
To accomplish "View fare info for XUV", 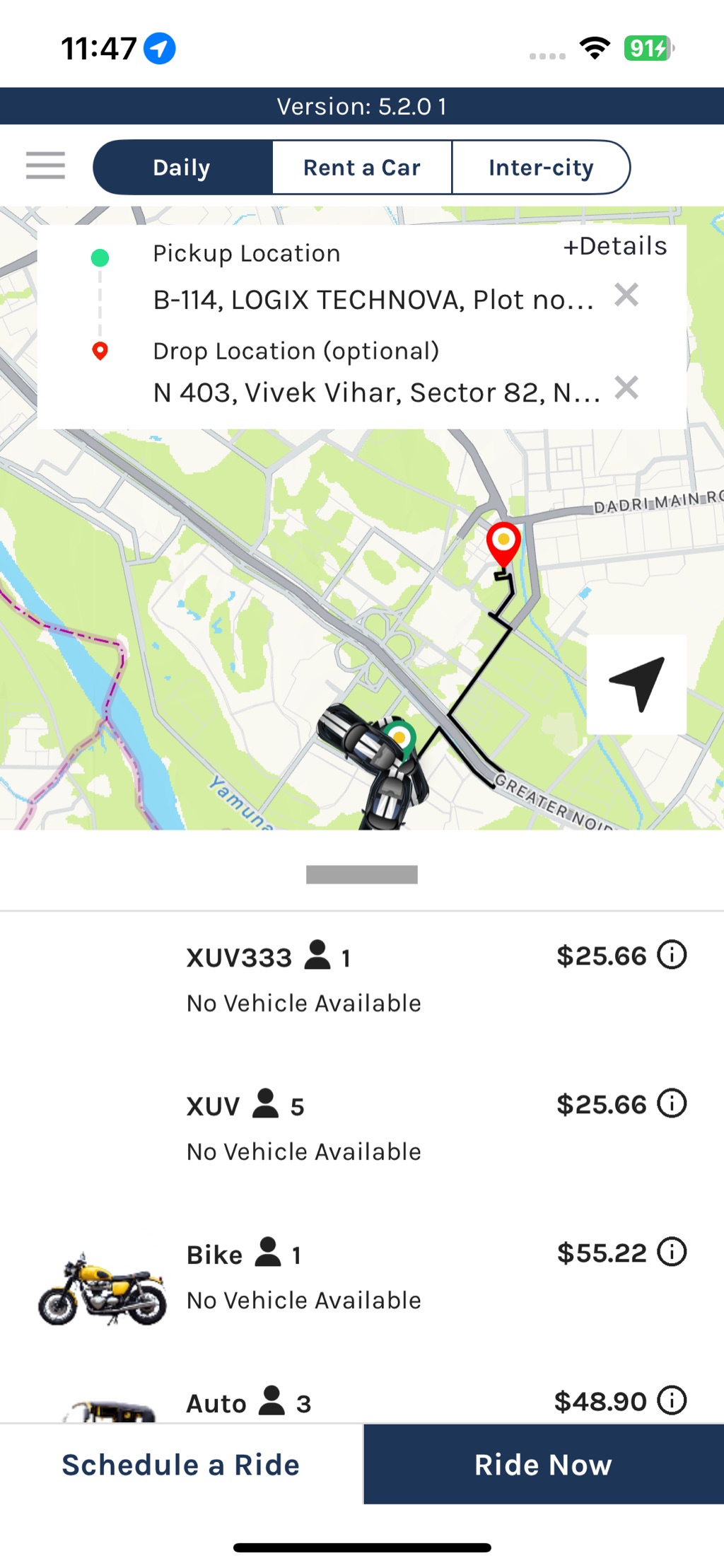I will [x=672, y=1103].
